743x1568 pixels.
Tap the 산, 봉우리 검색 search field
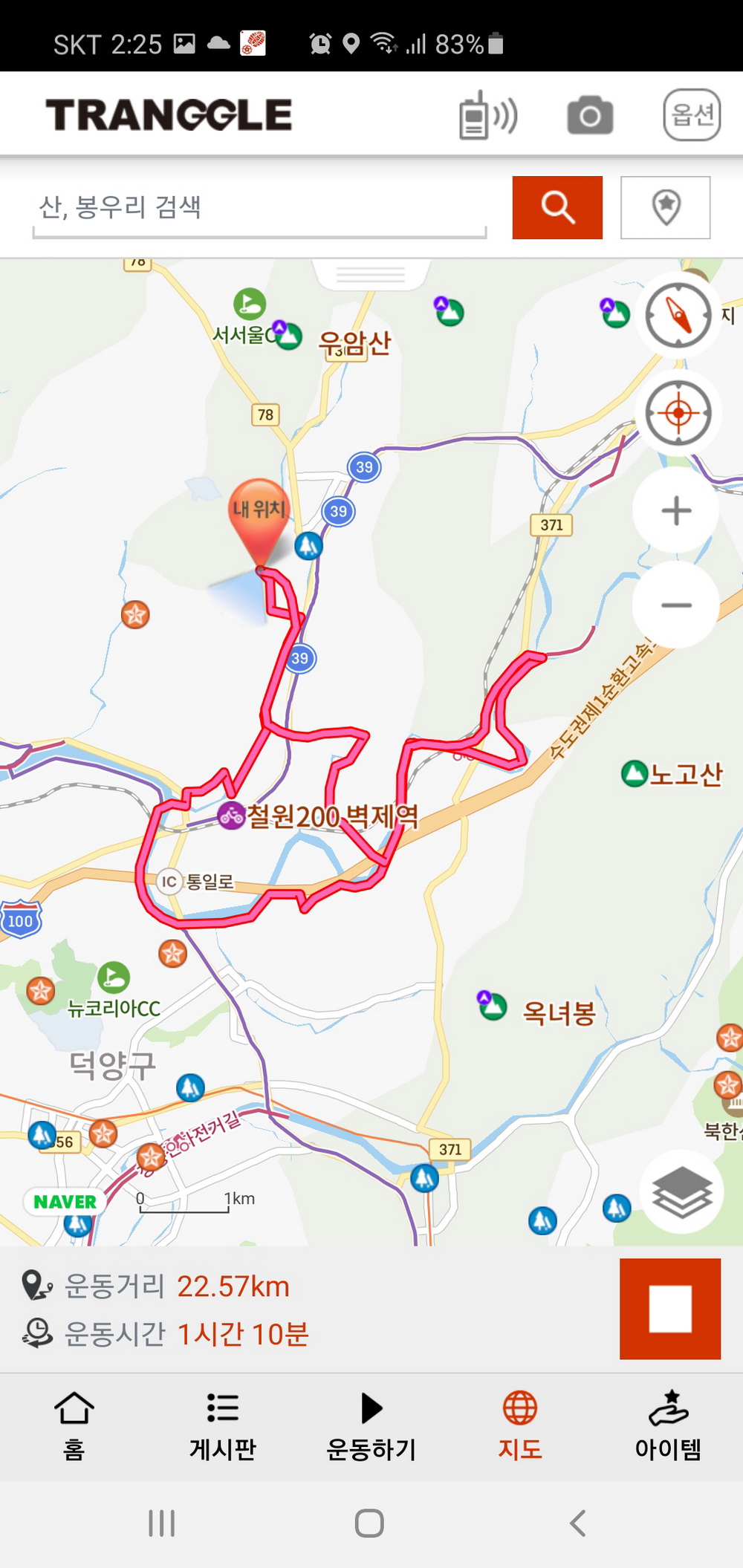pyautogui.click(x=259, y=207)
